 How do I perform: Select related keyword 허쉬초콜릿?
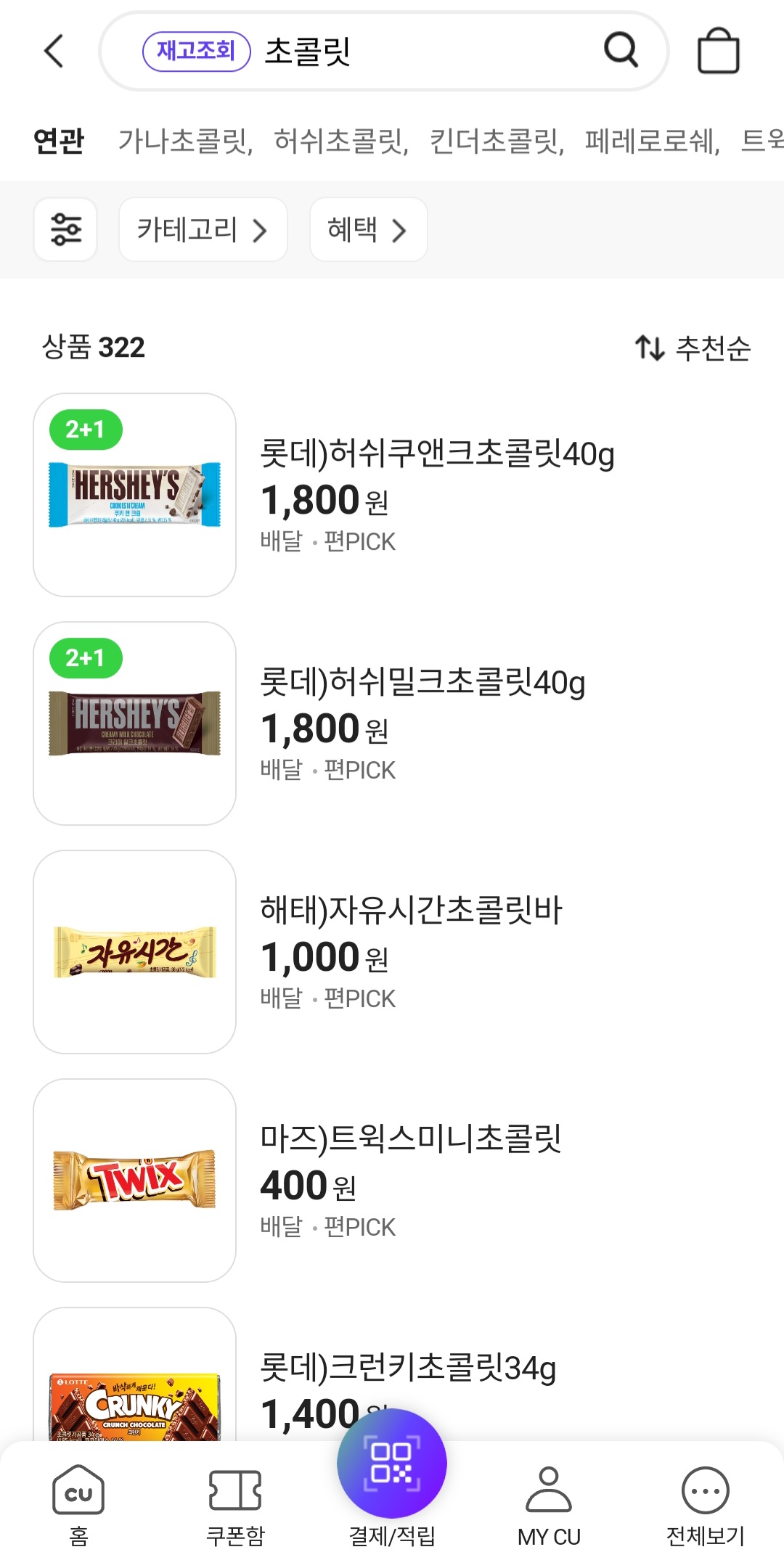click(x=341, y=141)
